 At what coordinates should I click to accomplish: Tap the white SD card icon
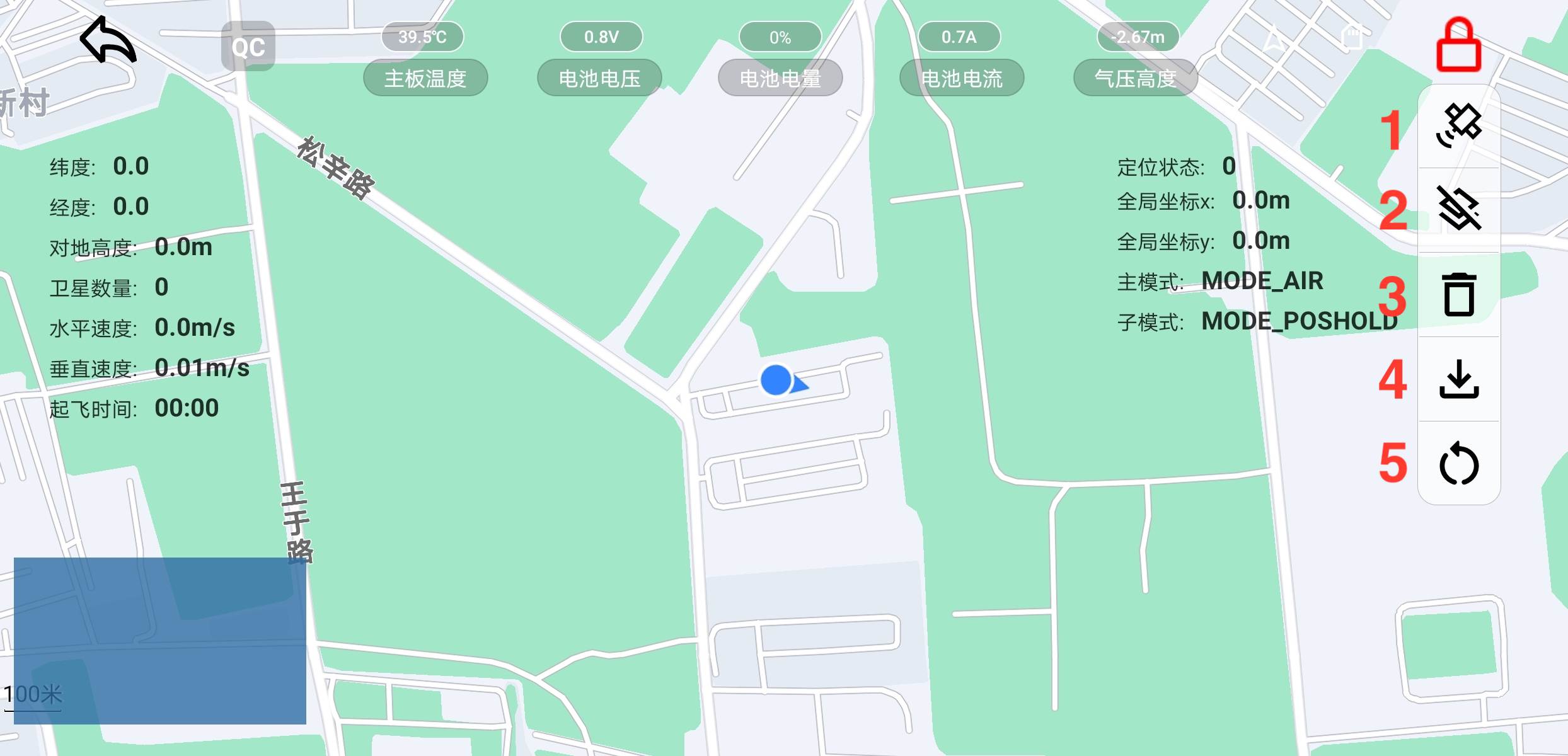1351,37
